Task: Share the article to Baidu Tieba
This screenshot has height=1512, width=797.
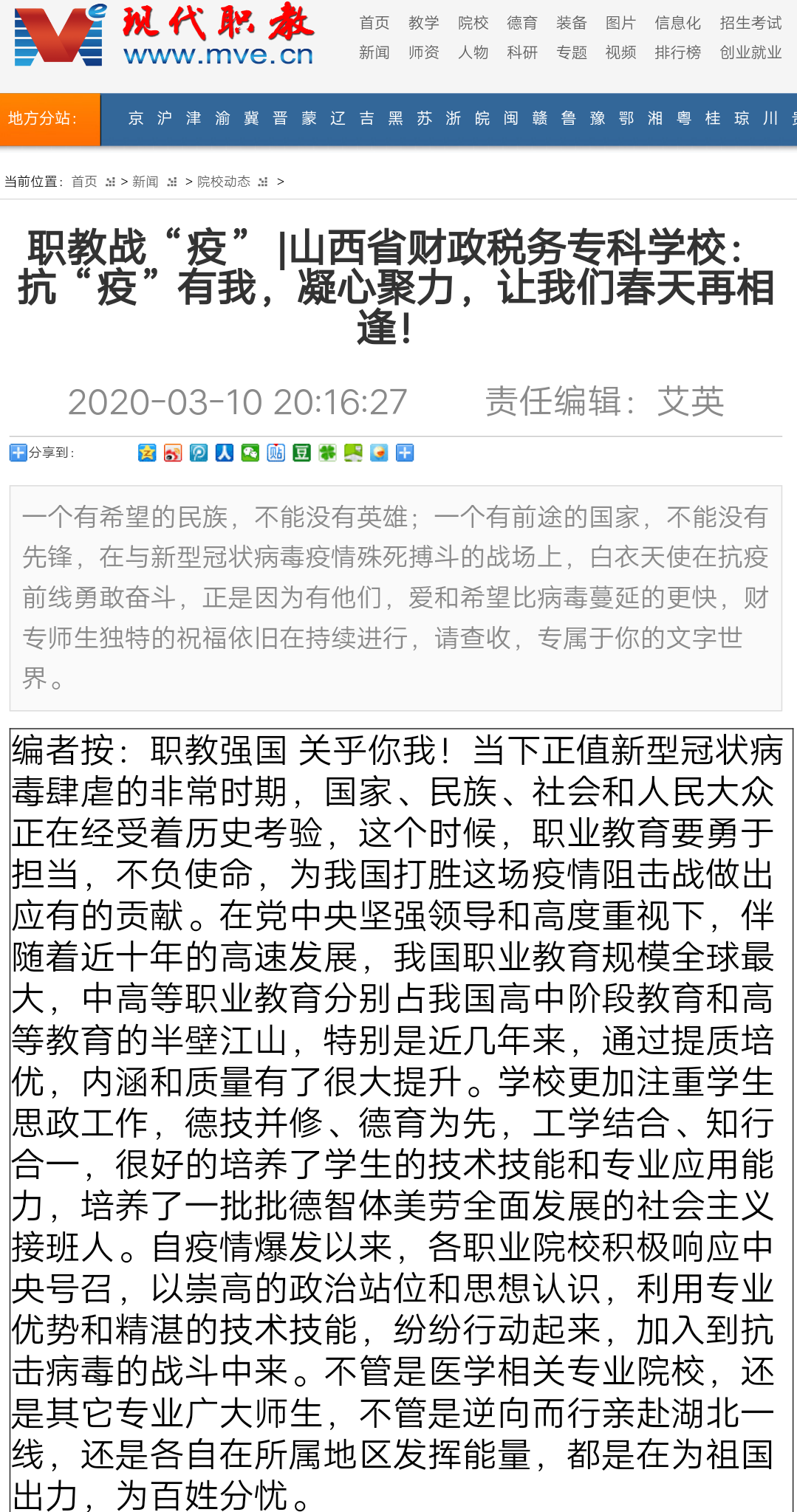Action: pos(276,453)
